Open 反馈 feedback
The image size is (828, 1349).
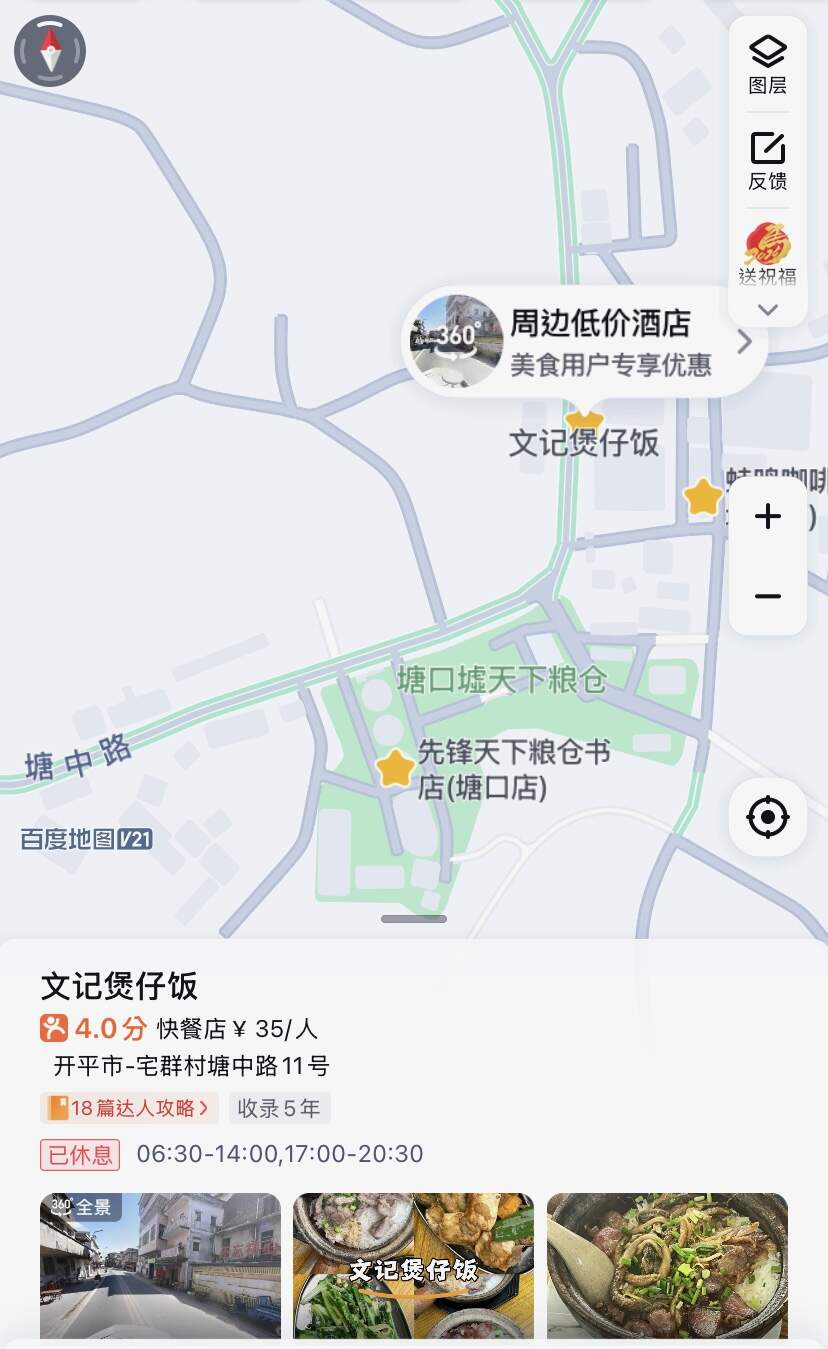click(x=768, y=160)
